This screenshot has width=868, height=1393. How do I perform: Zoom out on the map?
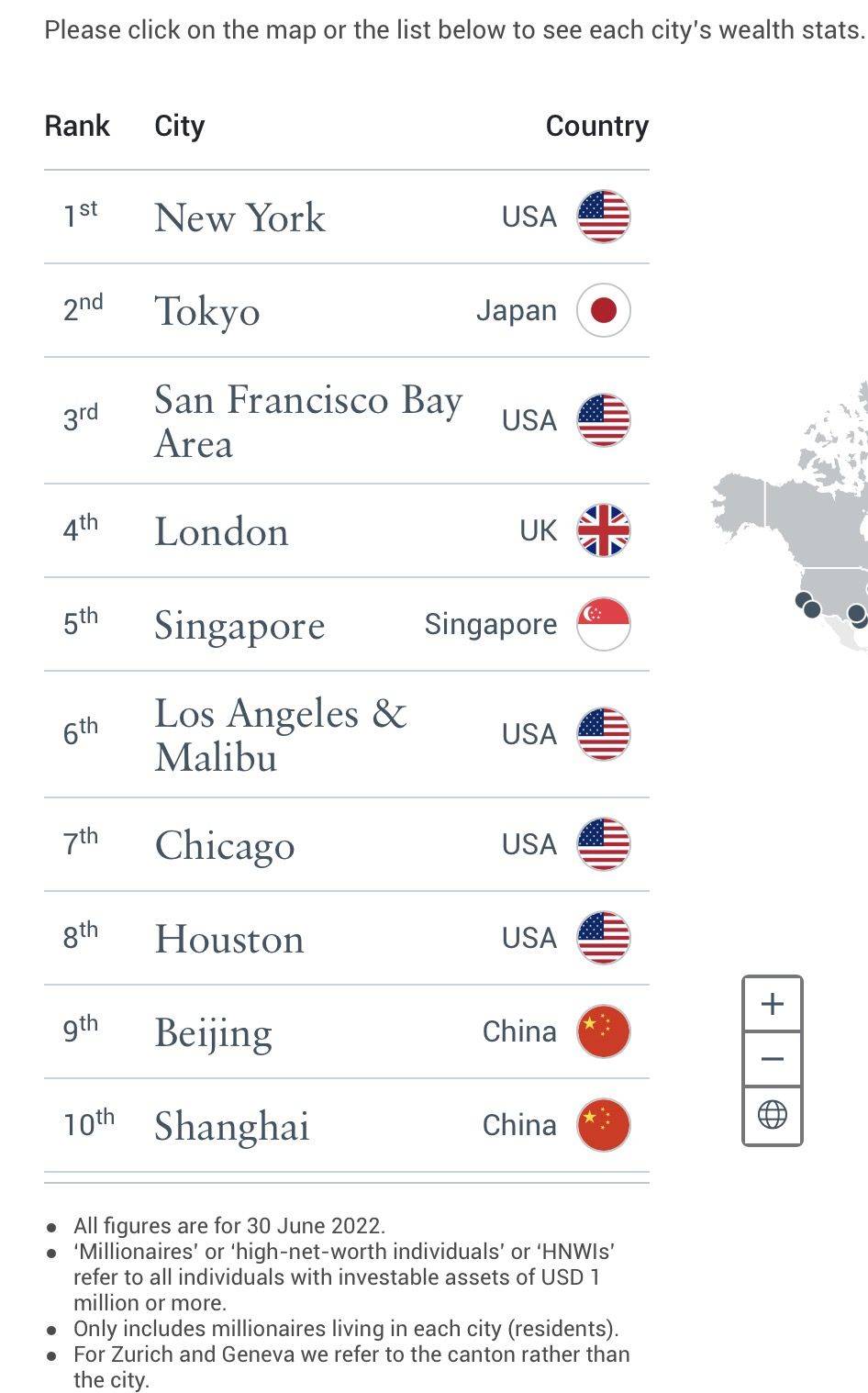pos(772,1060)
